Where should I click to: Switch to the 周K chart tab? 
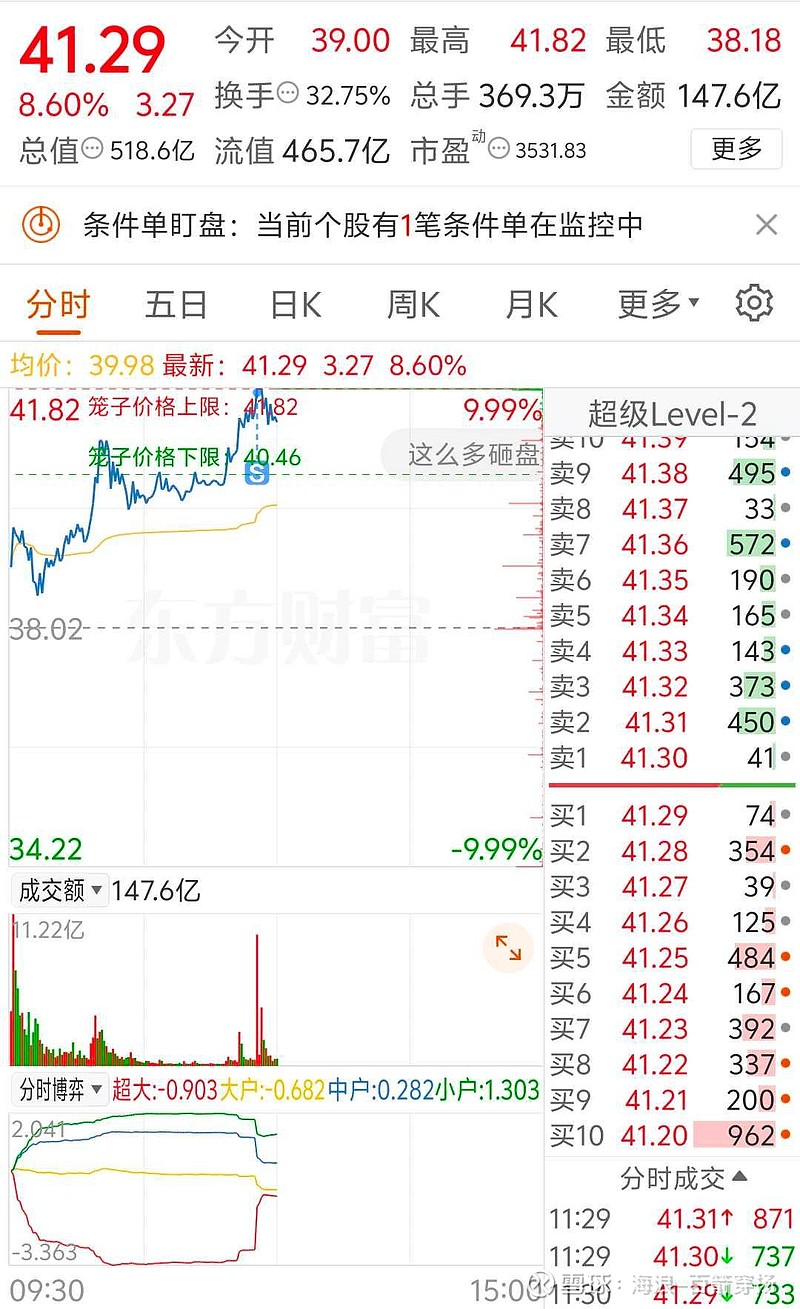(413, 304)
